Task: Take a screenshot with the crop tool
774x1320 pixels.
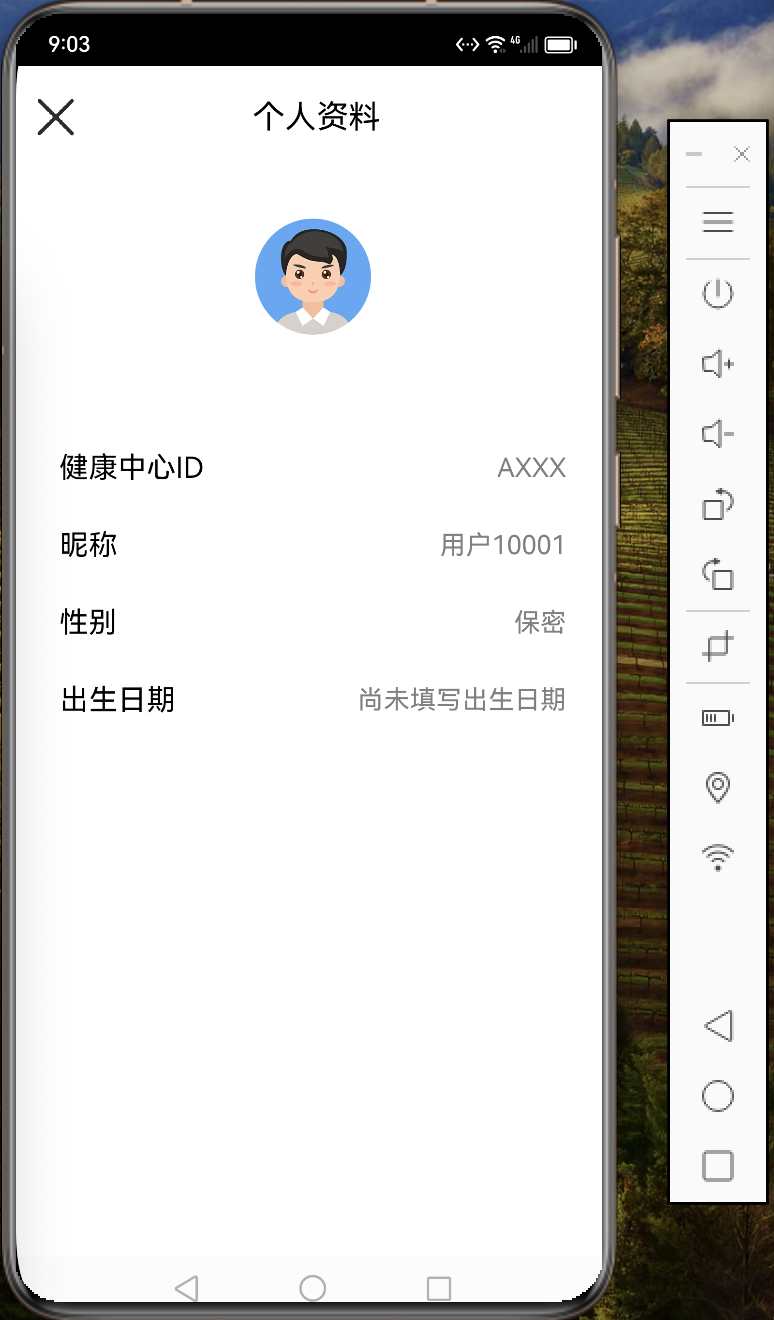Action: click(x=718, y=647)
